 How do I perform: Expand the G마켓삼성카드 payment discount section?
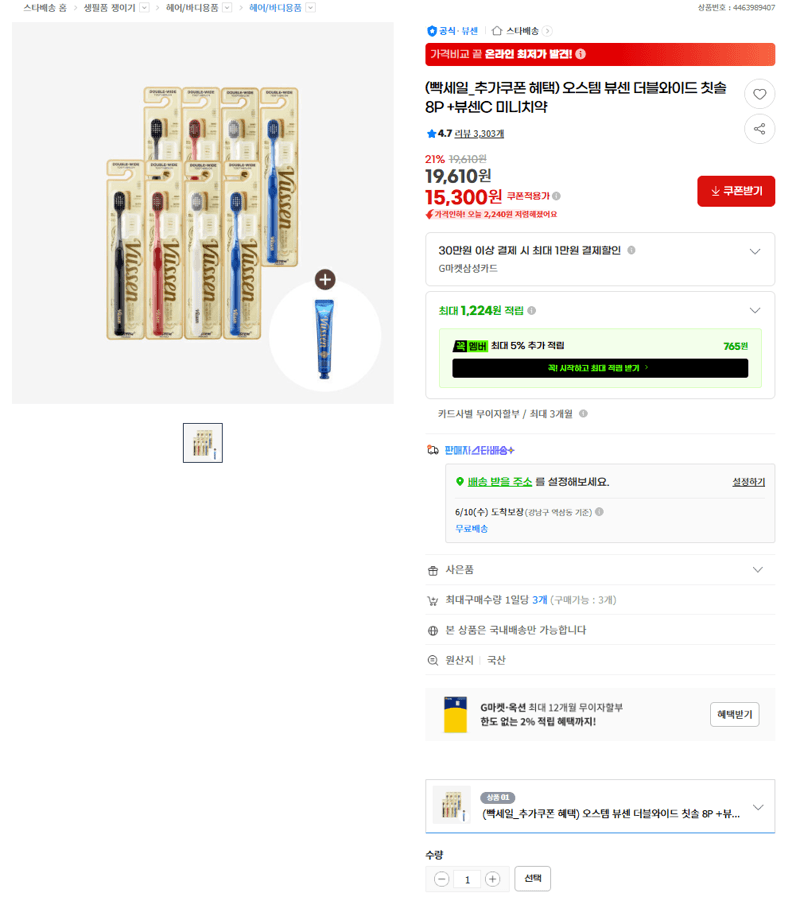click(x=600, y=259)
